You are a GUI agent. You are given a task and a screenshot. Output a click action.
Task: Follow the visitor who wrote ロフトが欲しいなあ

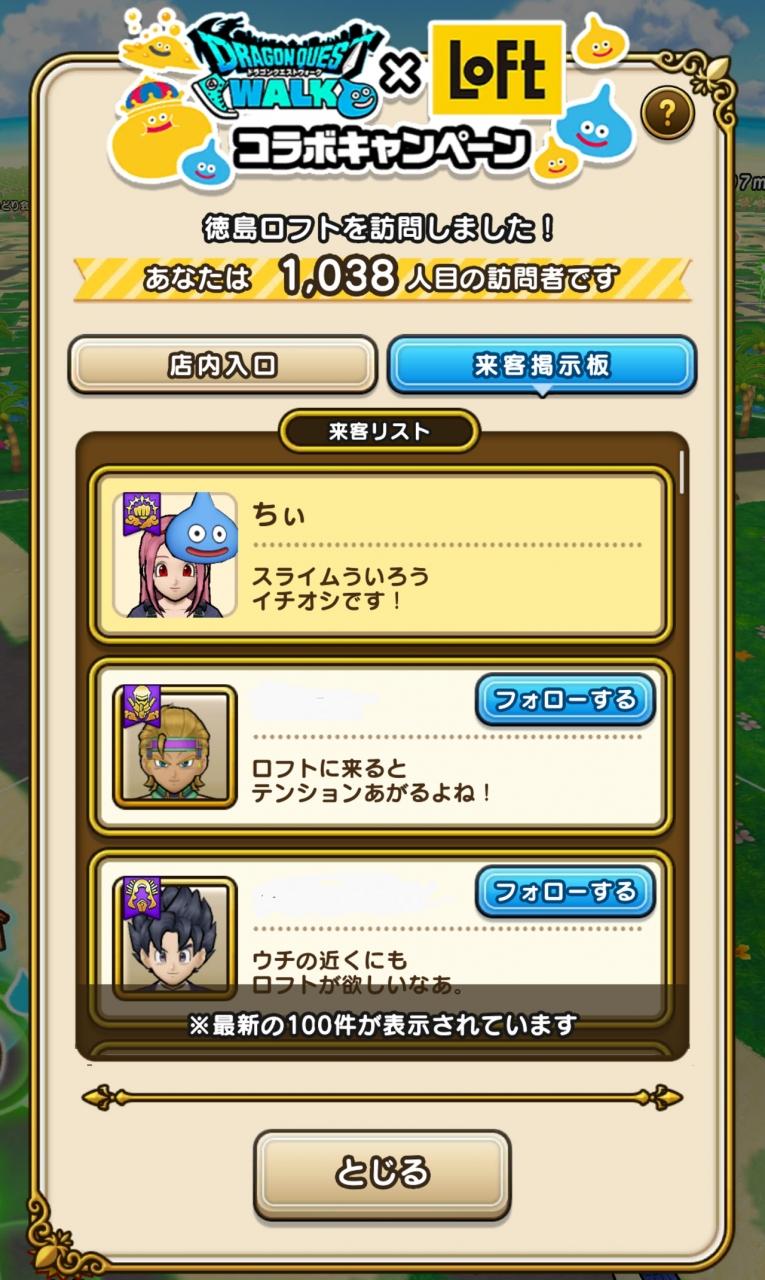tap(564, 891)
